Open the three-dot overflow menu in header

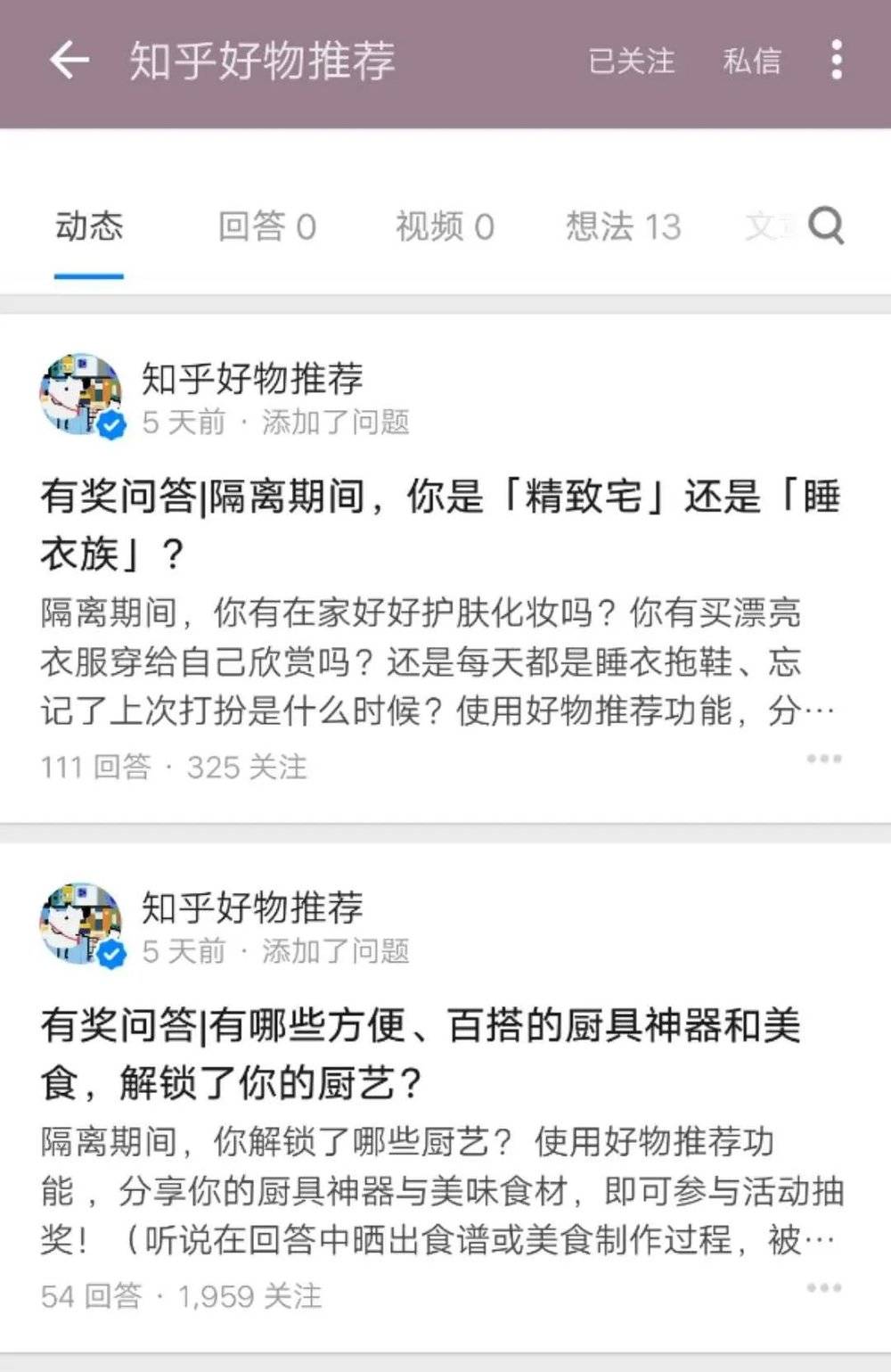[834, 61]
